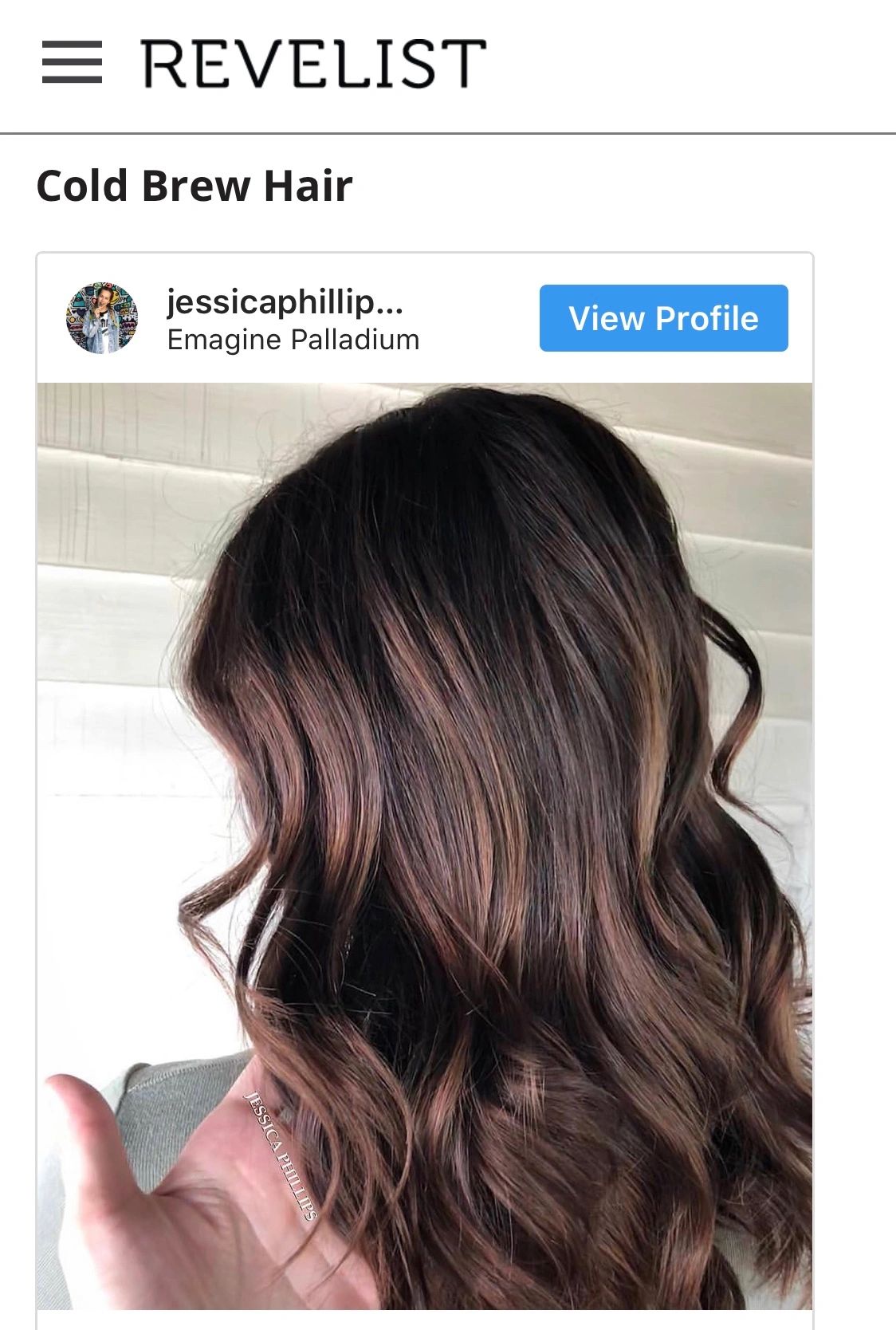Click jessicaphillip's circular profile avatar

click(103, 317)
